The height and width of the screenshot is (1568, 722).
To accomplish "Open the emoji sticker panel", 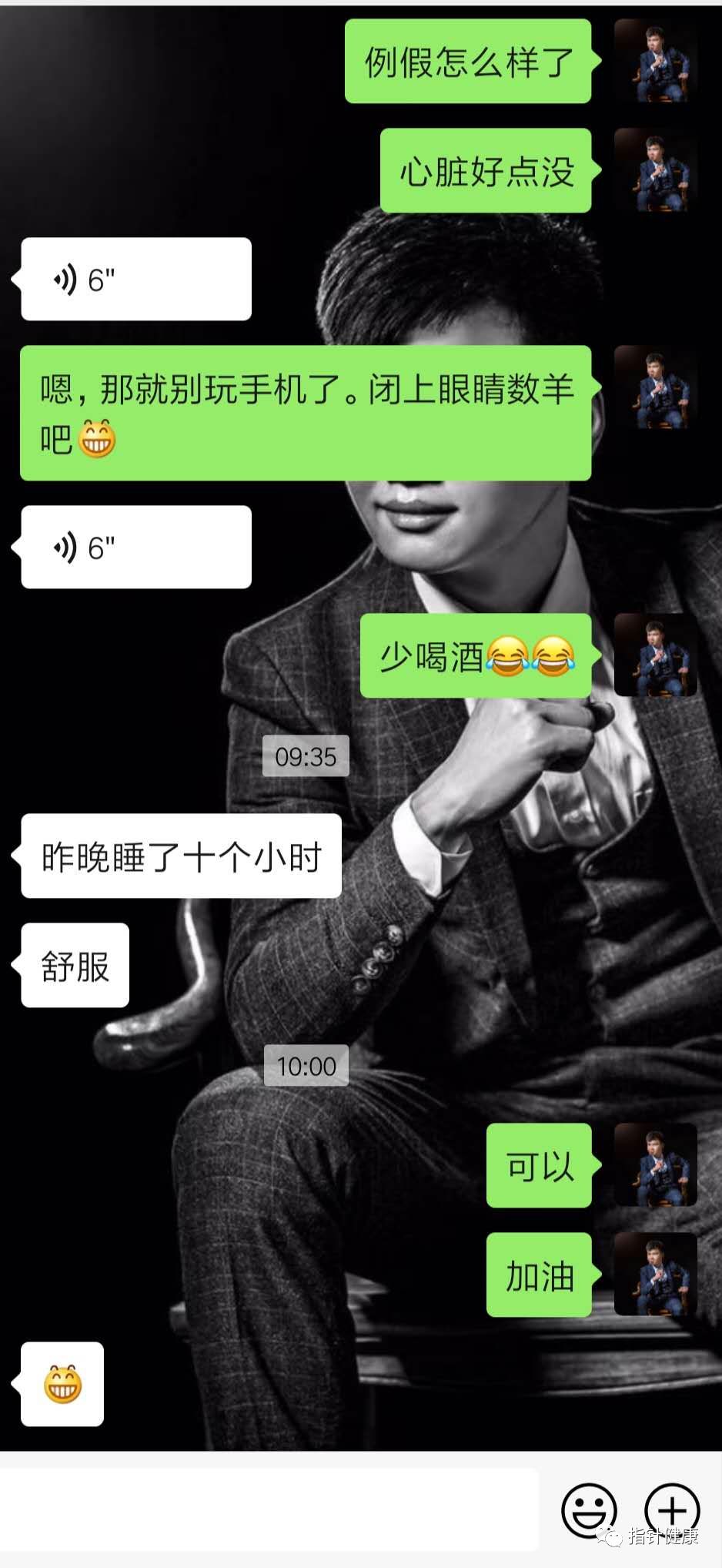I will (589, 1510).
